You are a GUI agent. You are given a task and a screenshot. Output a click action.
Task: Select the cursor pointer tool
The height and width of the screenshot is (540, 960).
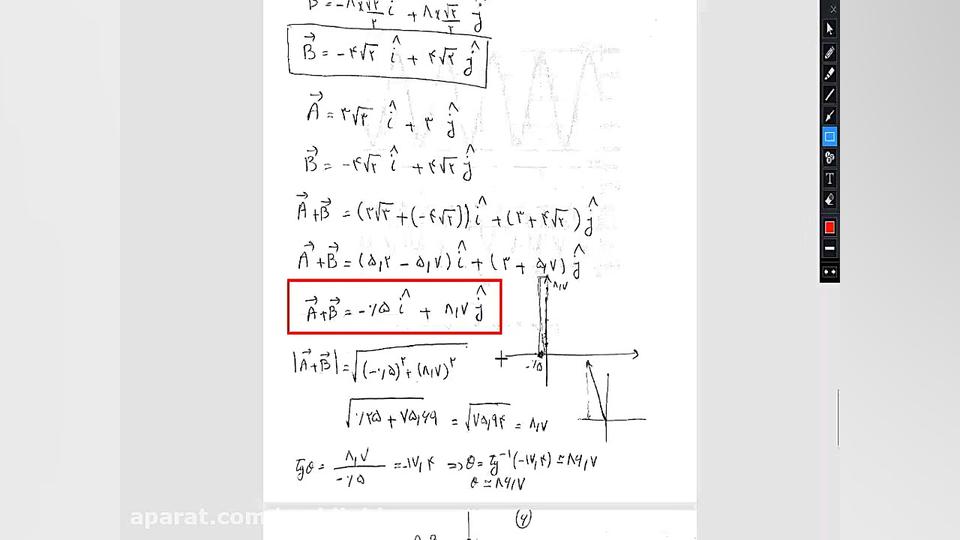pos(829,29)
